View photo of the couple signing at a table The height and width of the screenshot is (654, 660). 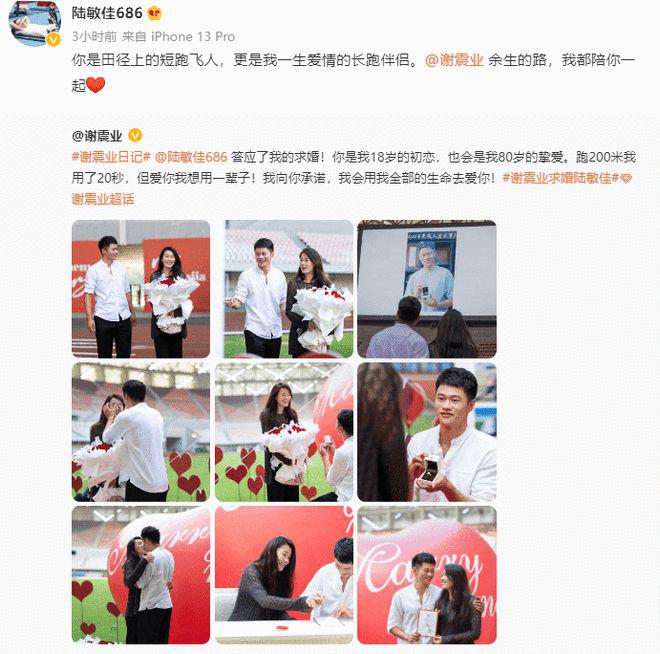pyautogui.click(x=283, y=575)
